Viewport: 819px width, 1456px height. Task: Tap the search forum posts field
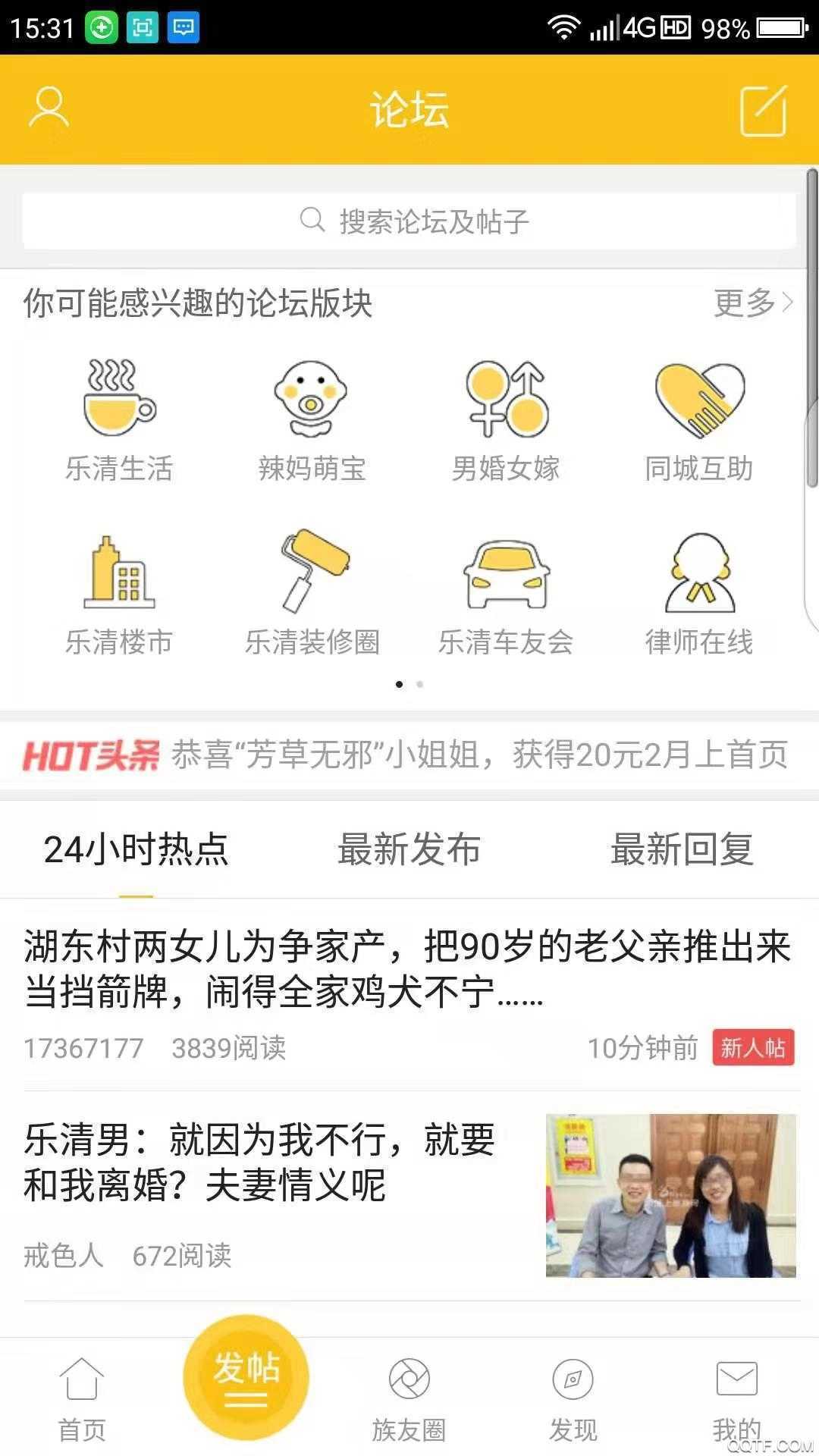[409, 220]
